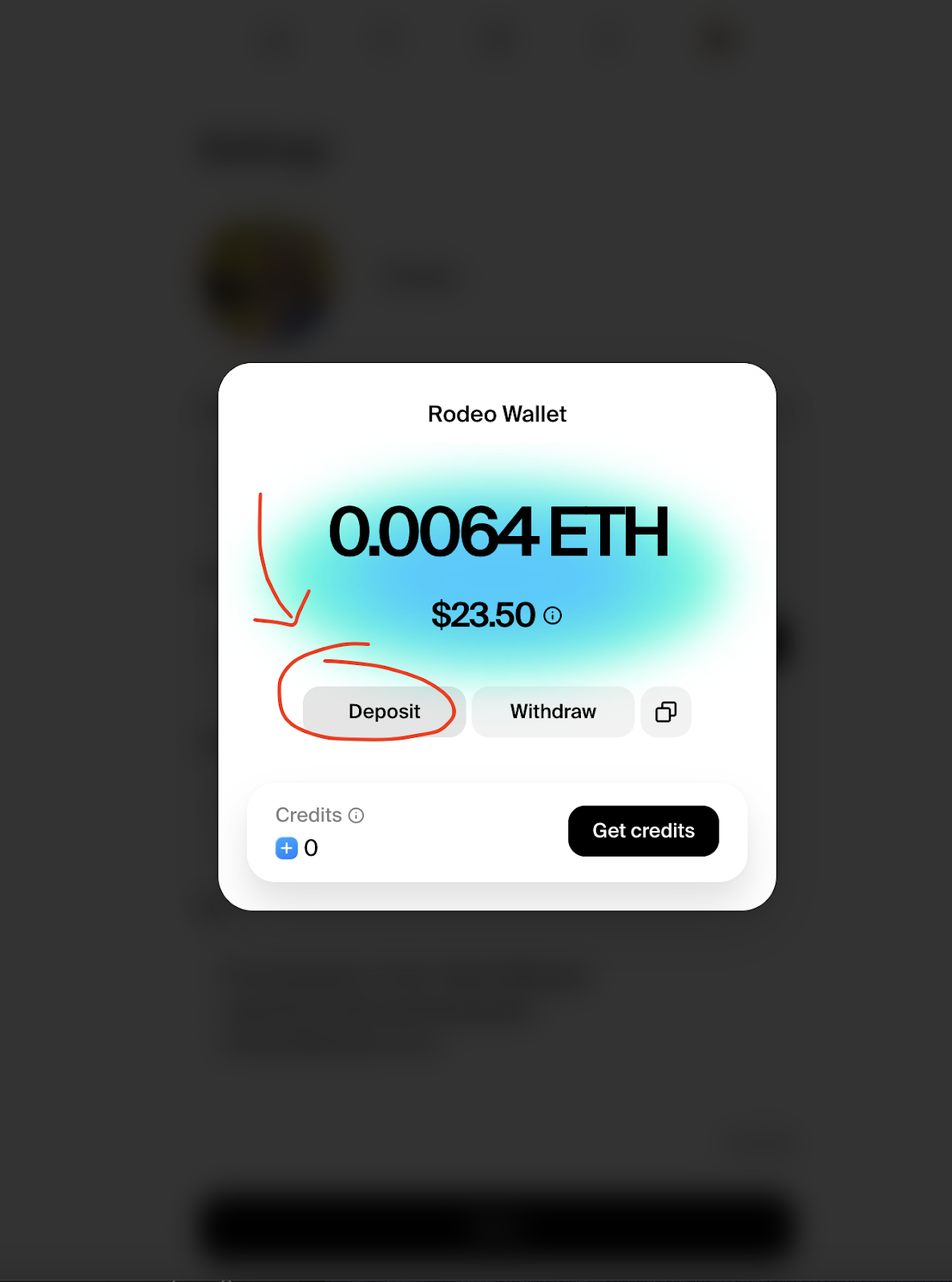This screenshot has width=952, height=1282.
Task: Open the Credits info icon
Action: [357, 816]
